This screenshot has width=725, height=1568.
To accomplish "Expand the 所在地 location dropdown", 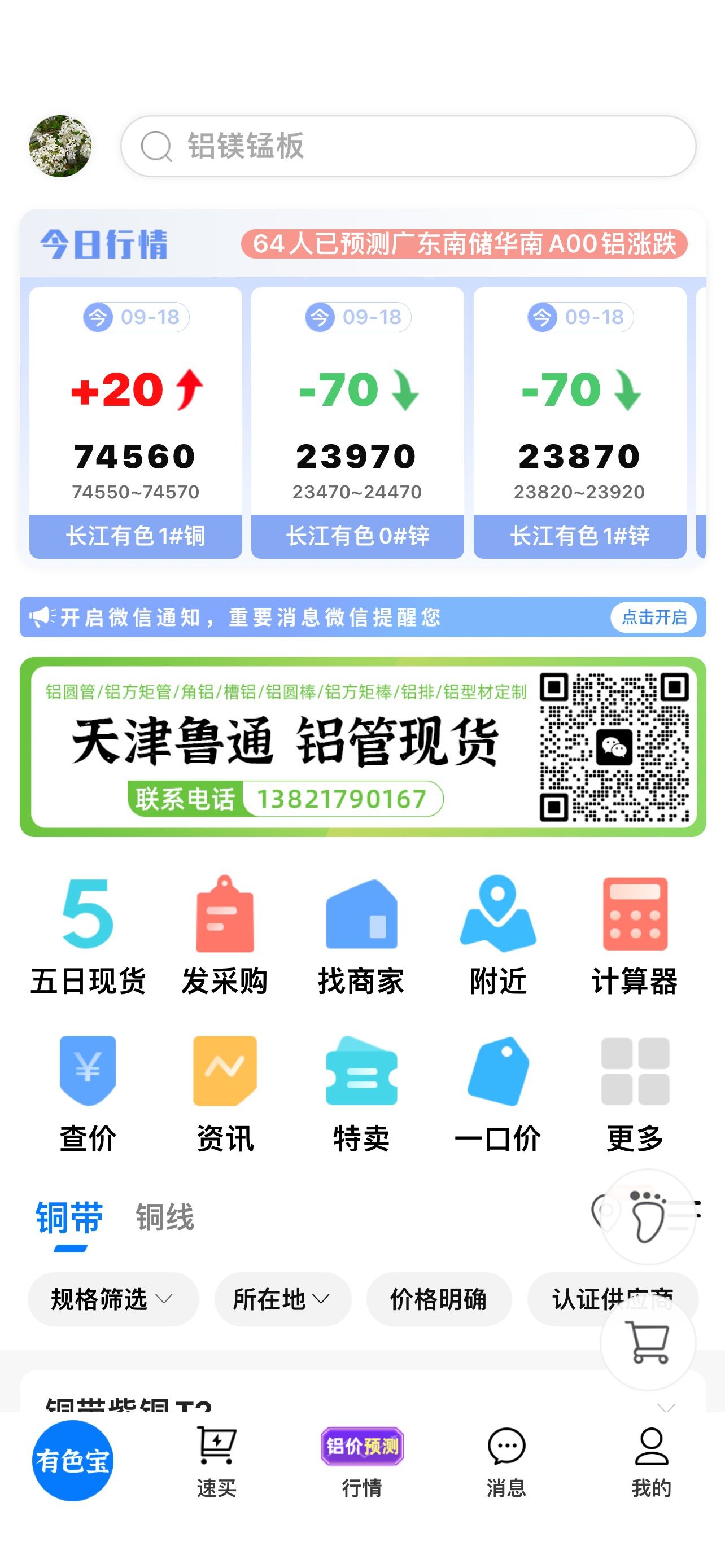I will pyautogui.click(x=282, y=1299).
